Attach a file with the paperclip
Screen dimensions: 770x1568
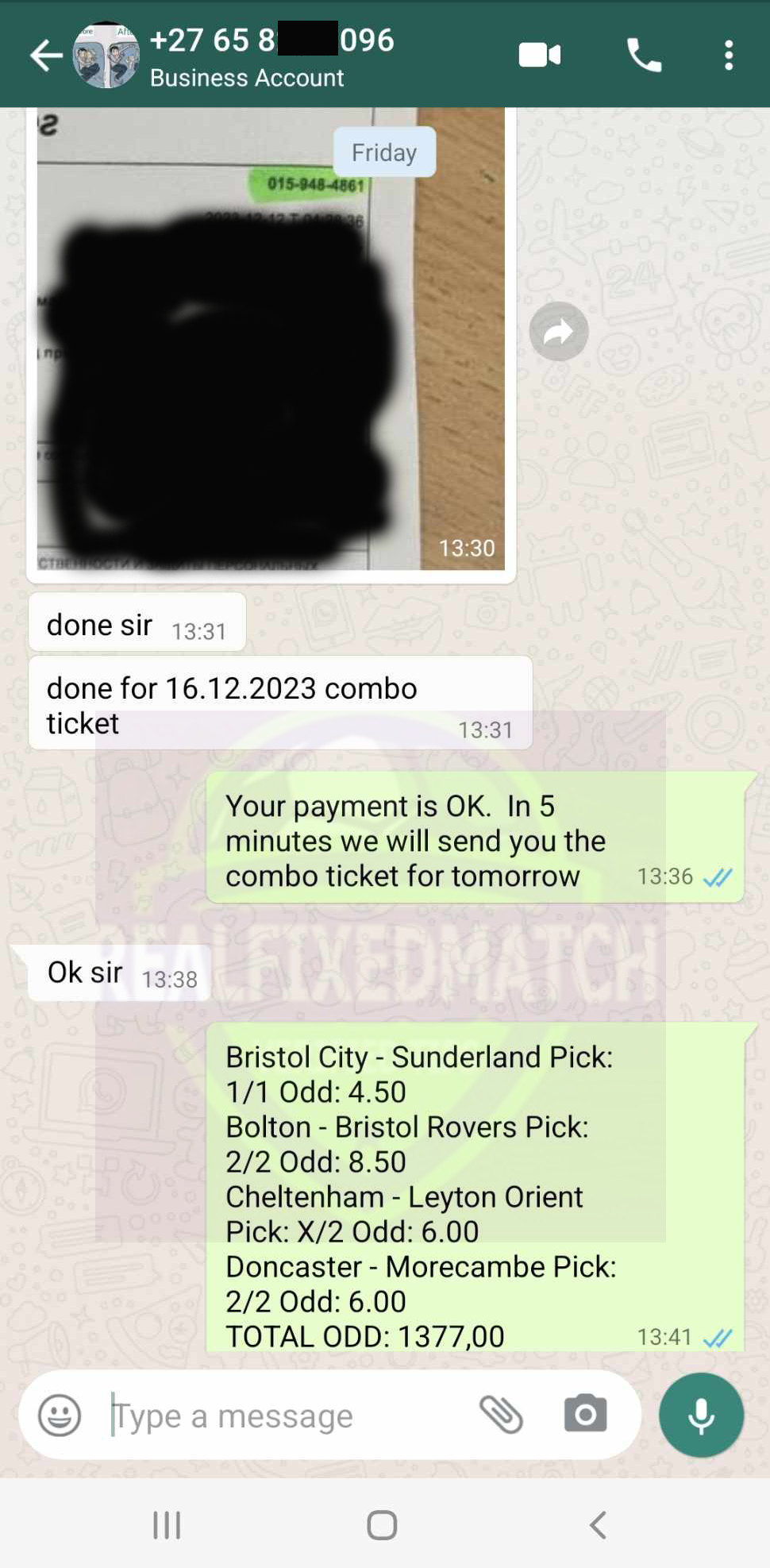(501, 1415)
